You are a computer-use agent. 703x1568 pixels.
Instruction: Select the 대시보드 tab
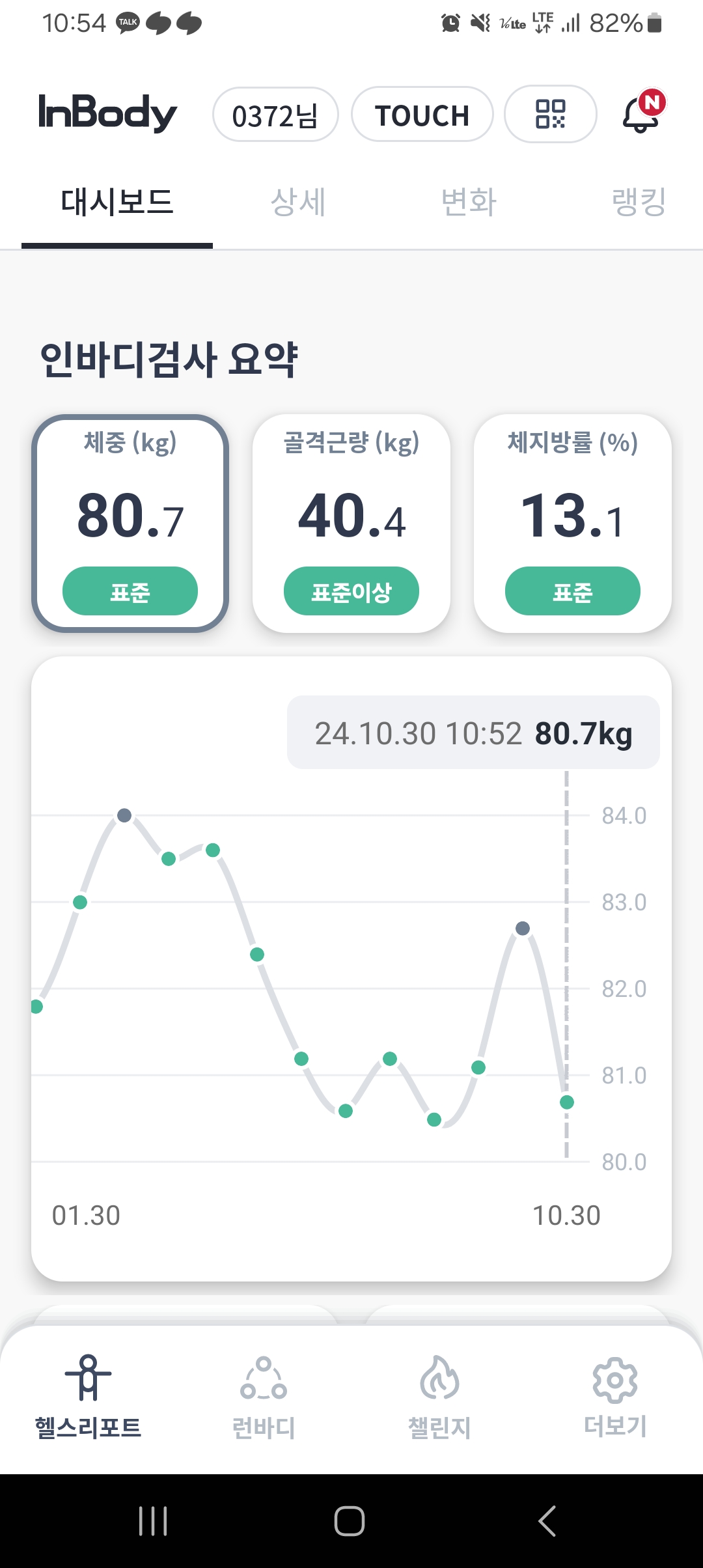click(117, 202)
